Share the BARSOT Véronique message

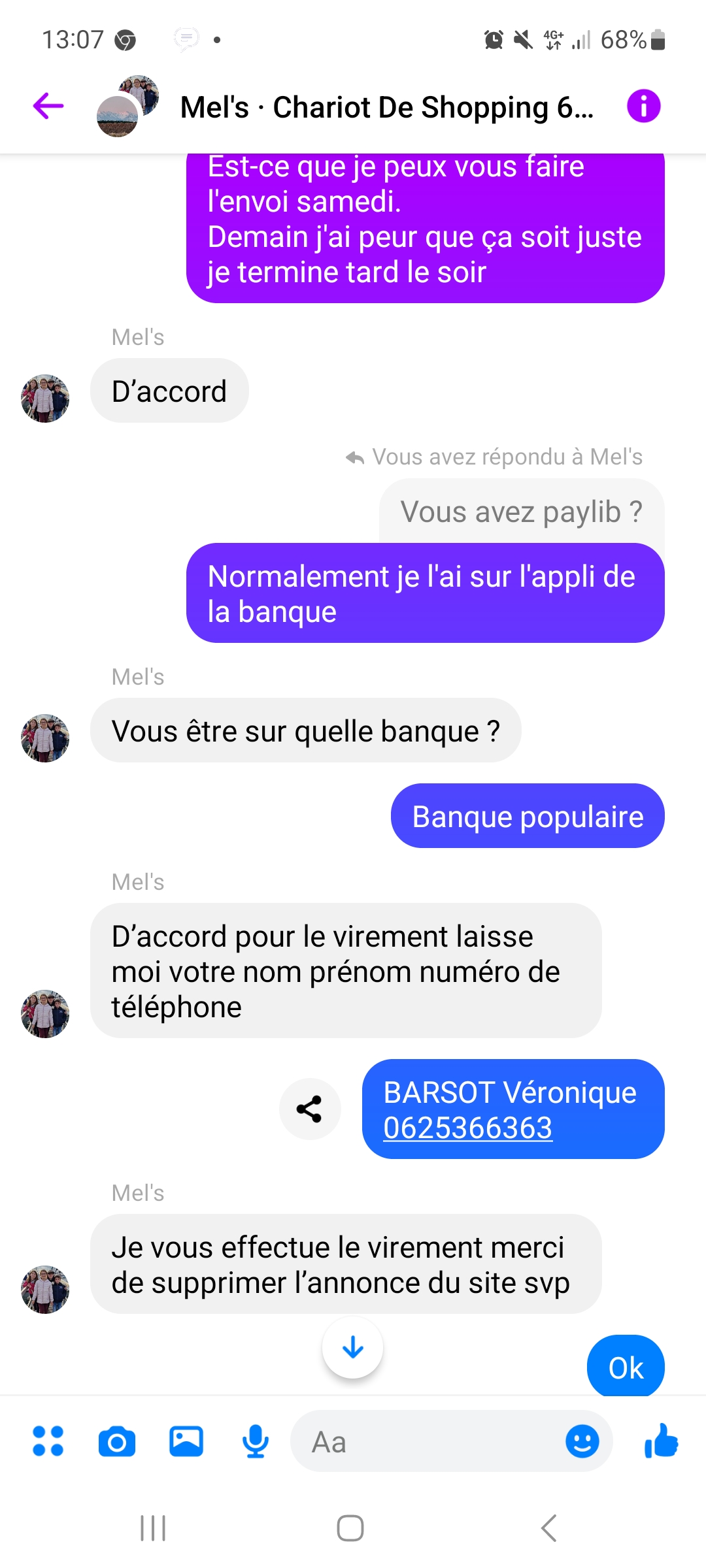[x=309, y=1109]
